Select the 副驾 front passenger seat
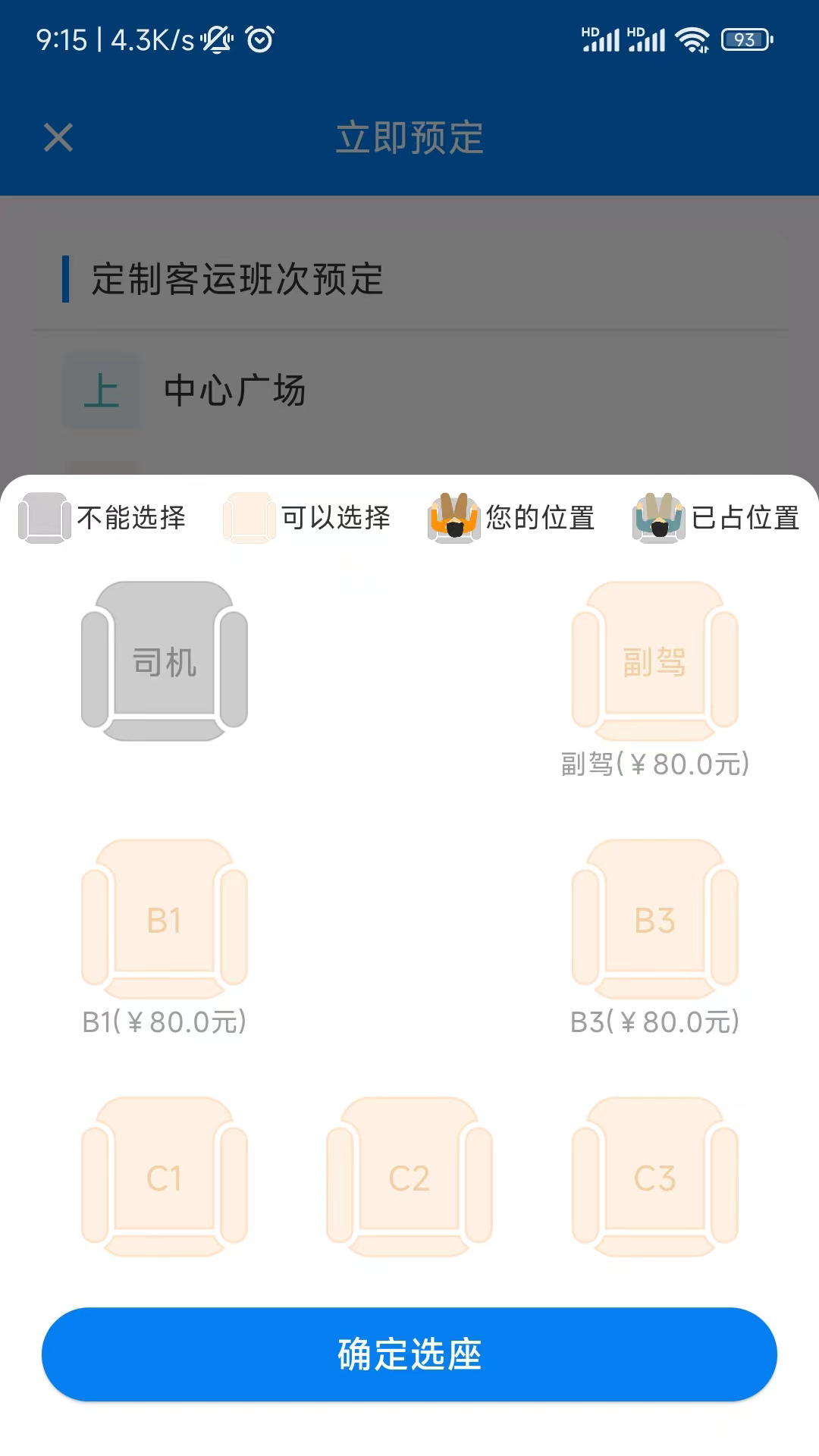 point(654,661)
